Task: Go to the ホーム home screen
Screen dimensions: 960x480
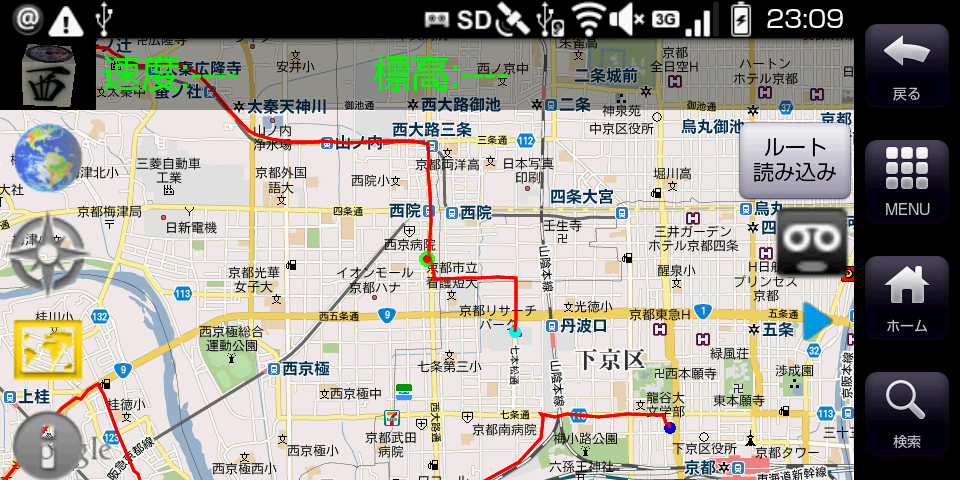Action: point(906,297)
